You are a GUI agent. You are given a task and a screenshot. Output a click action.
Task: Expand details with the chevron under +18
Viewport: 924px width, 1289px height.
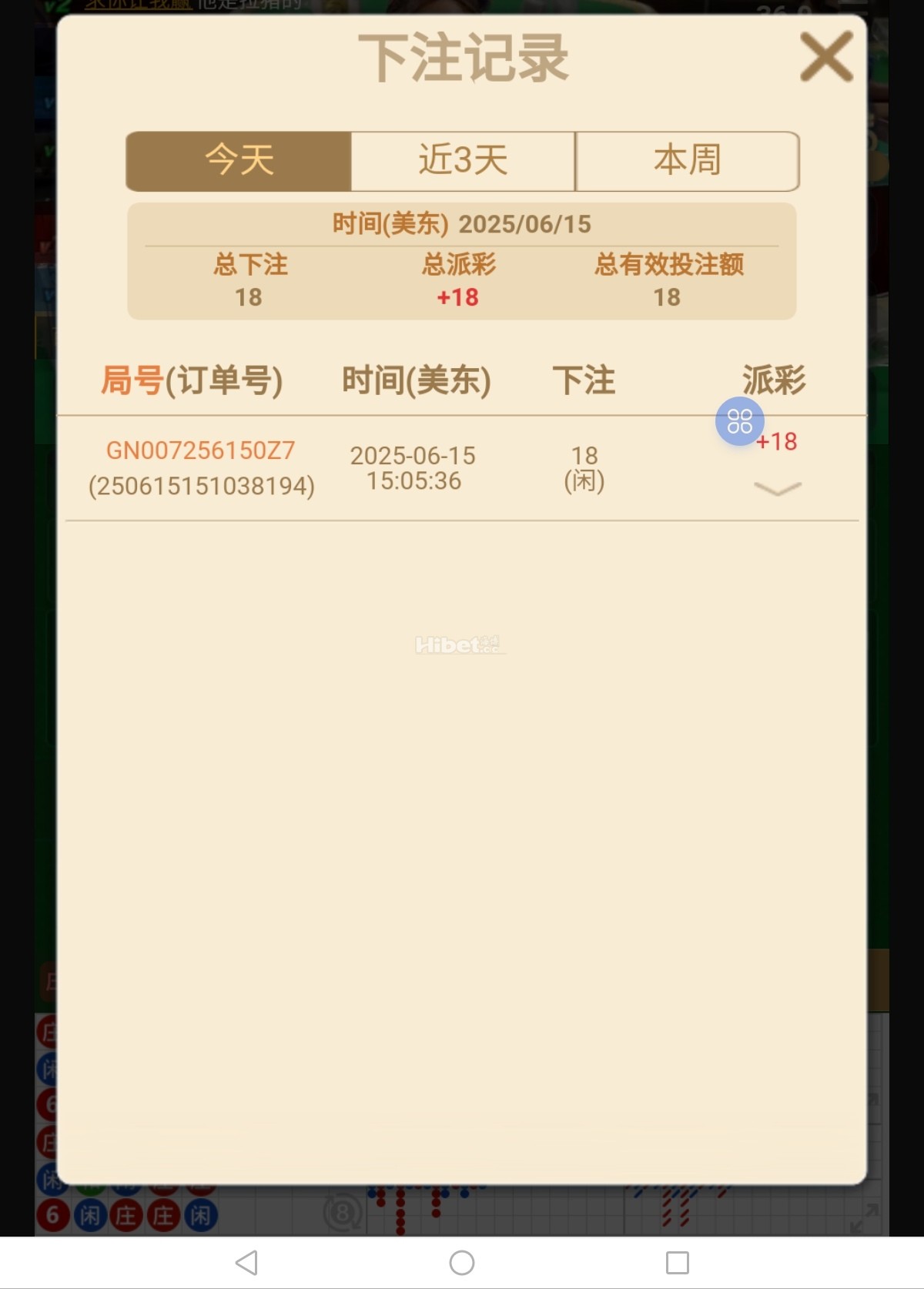(x=778, y=488)
